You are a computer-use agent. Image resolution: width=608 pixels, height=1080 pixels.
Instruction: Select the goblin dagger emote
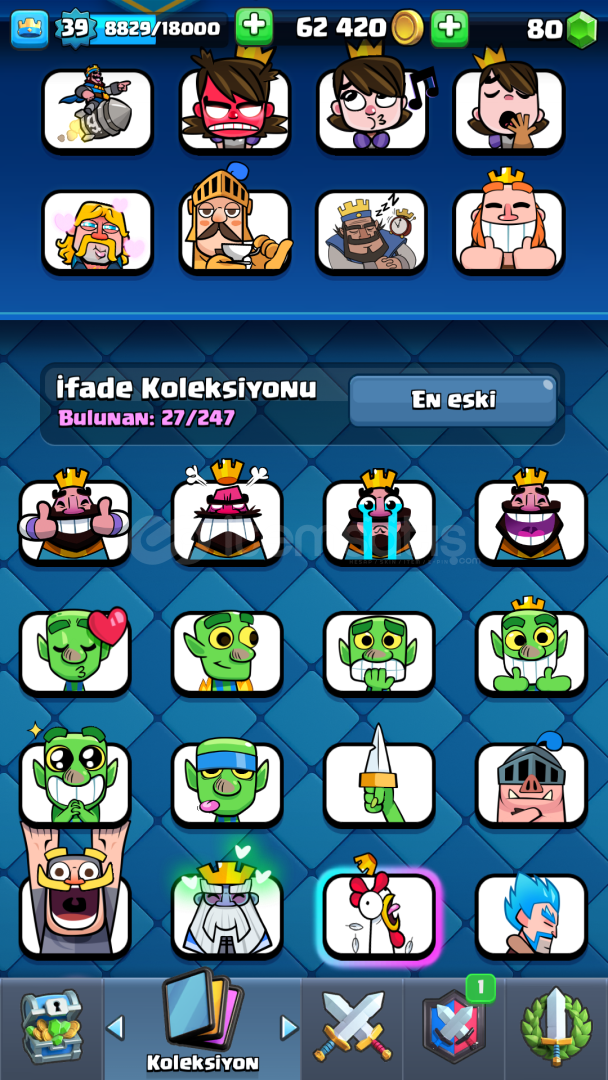pos(379,778)
